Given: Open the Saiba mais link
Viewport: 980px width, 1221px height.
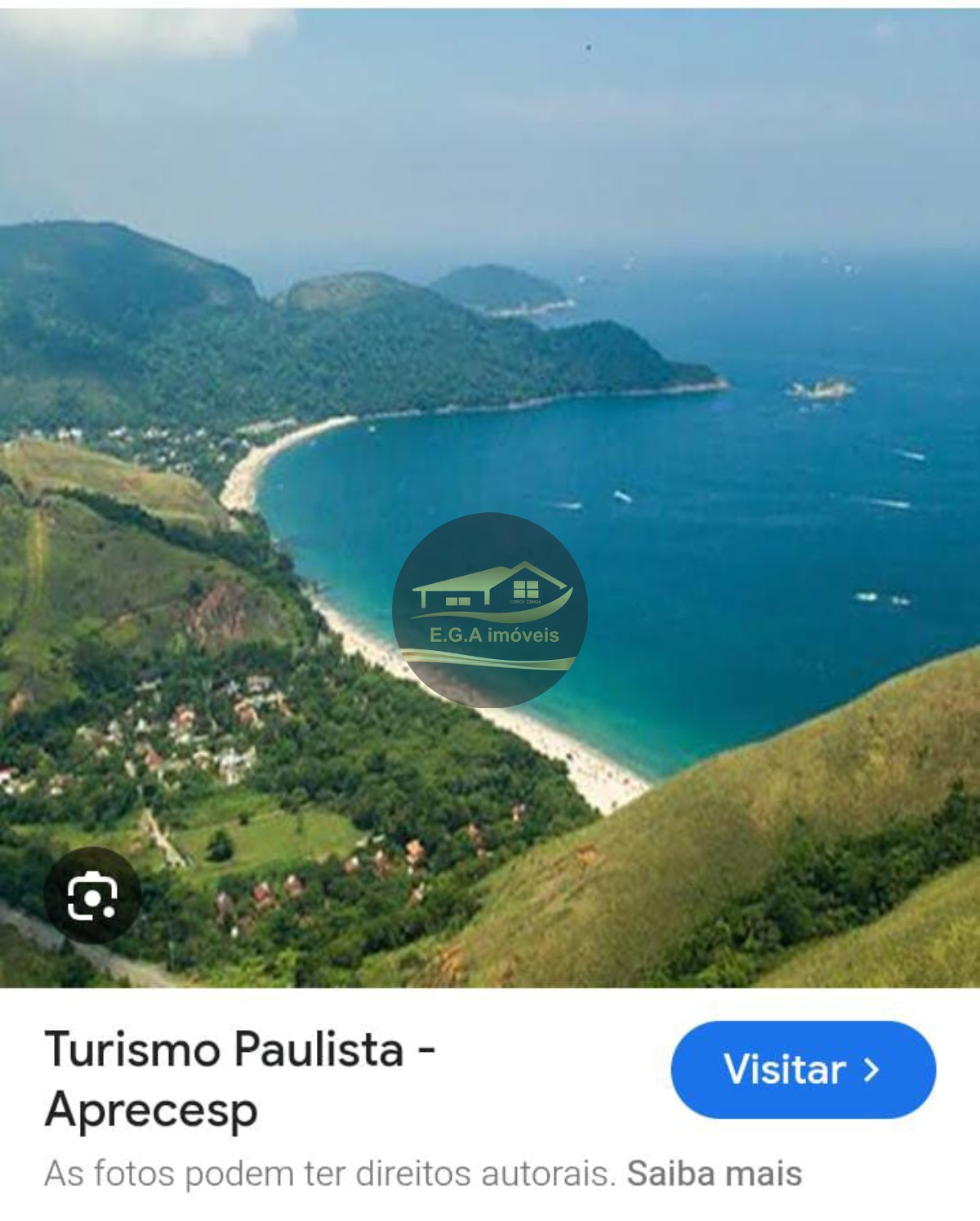Looking at the screenshot, I should (x=714, y=1174).
